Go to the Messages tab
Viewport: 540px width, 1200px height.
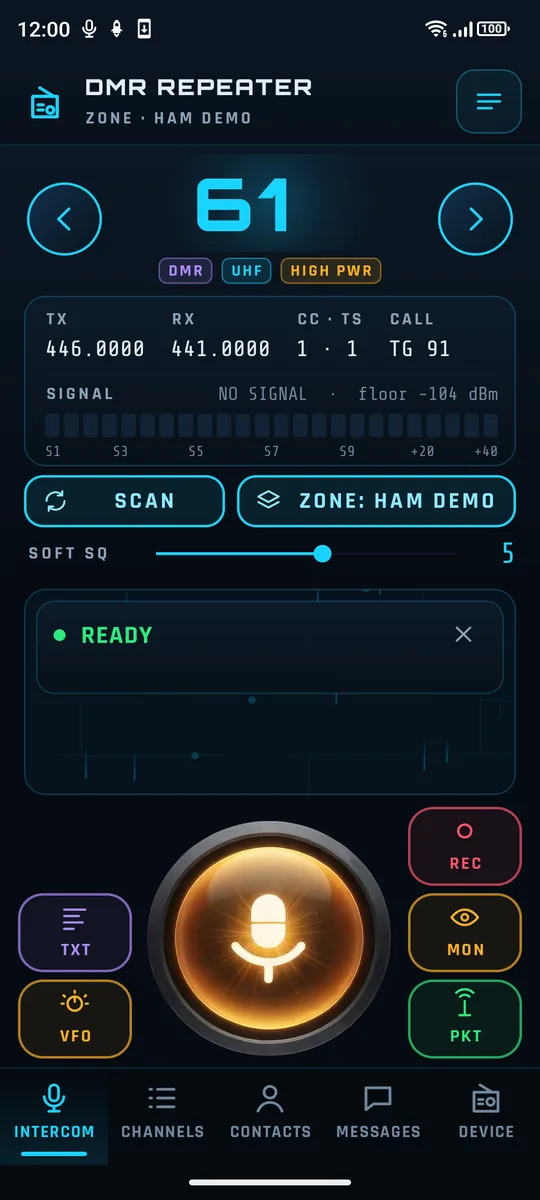point(378,1114)
